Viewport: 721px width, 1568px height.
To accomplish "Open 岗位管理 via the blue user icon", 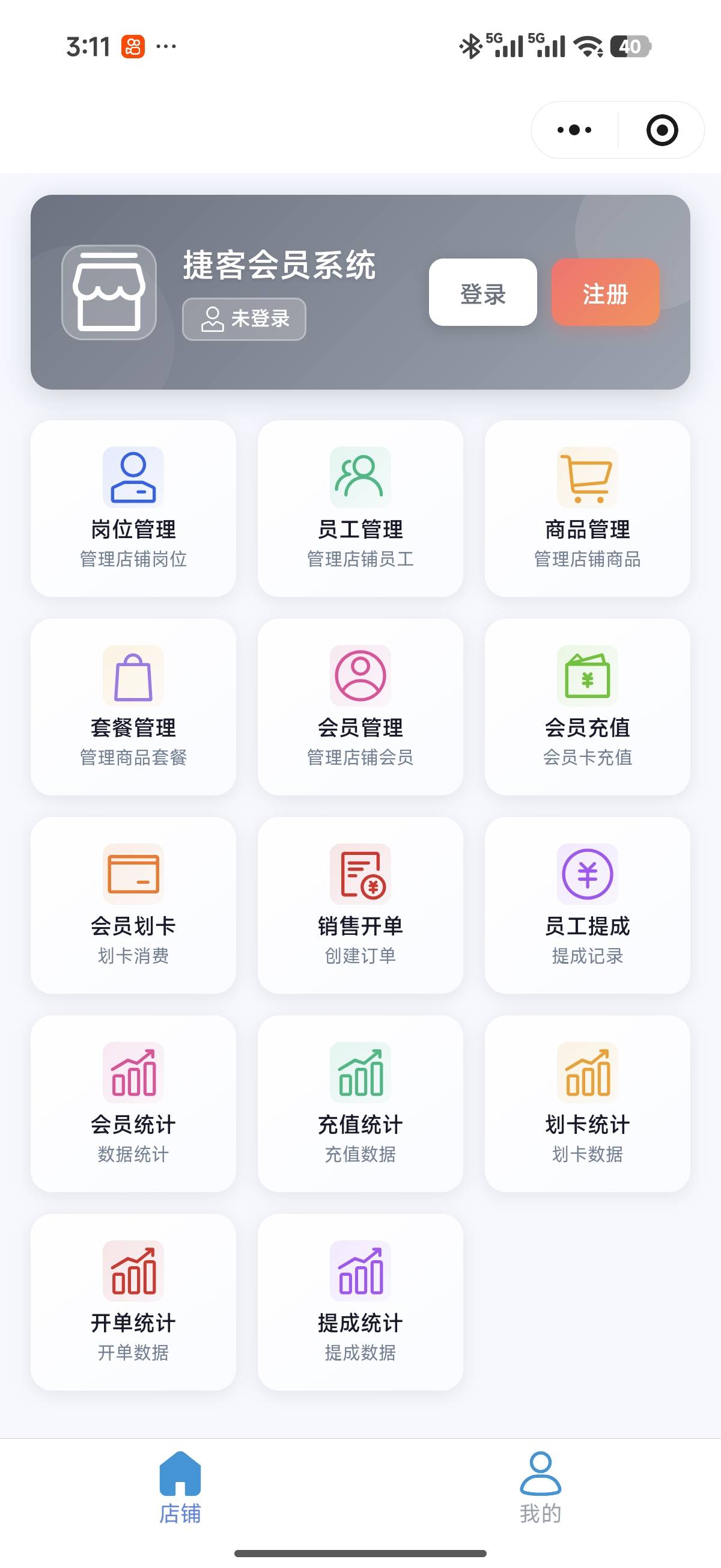I will (x=133, y=477).
